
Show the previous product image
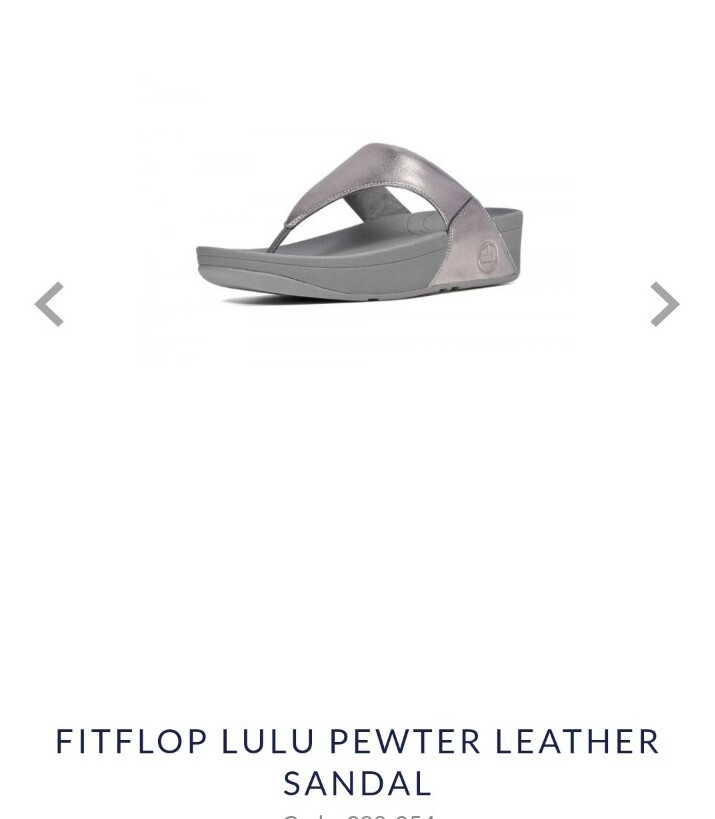click(49, 304)
